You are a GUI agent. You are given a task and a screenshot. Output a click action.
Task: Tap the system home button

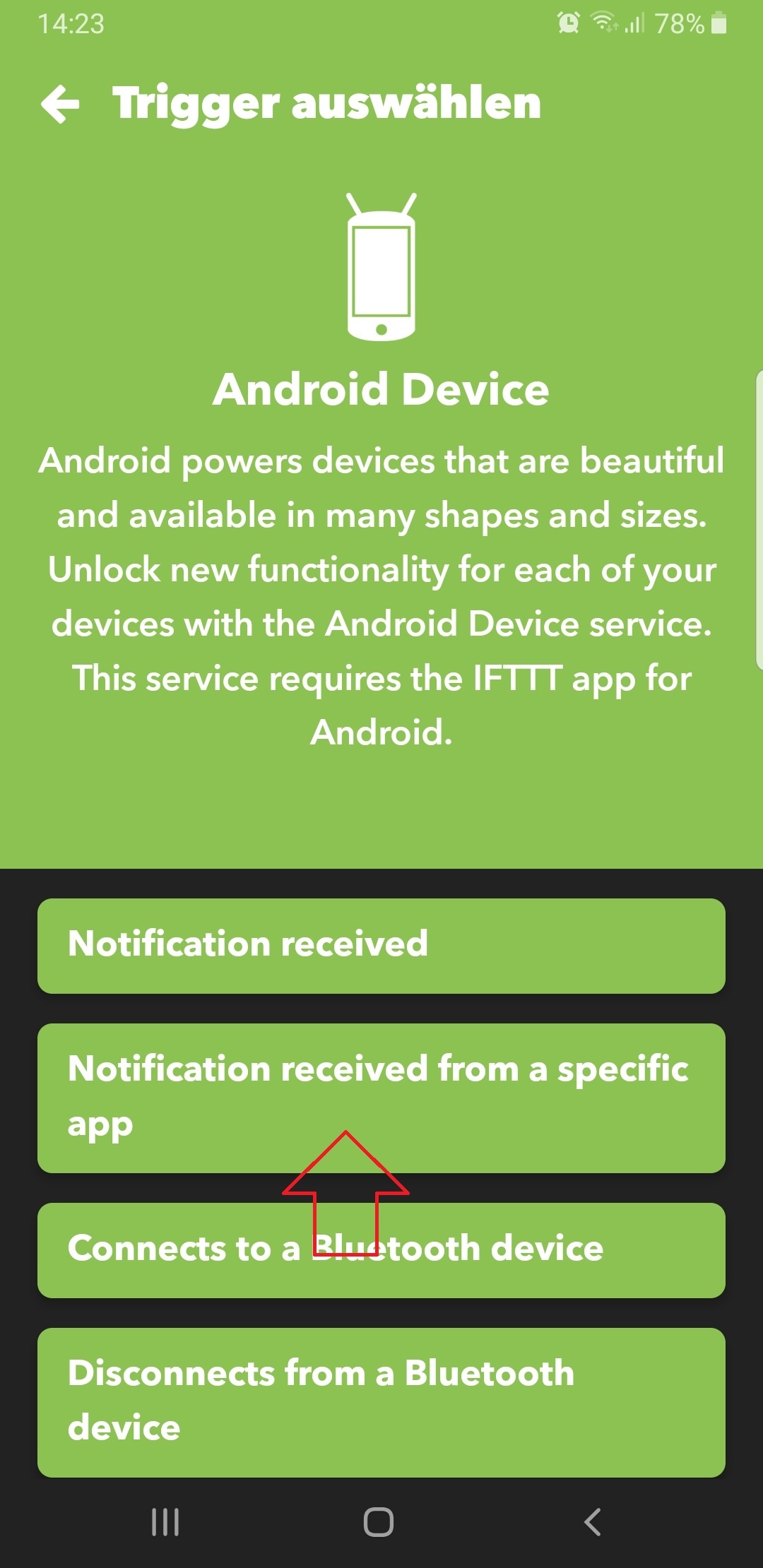379,1522
